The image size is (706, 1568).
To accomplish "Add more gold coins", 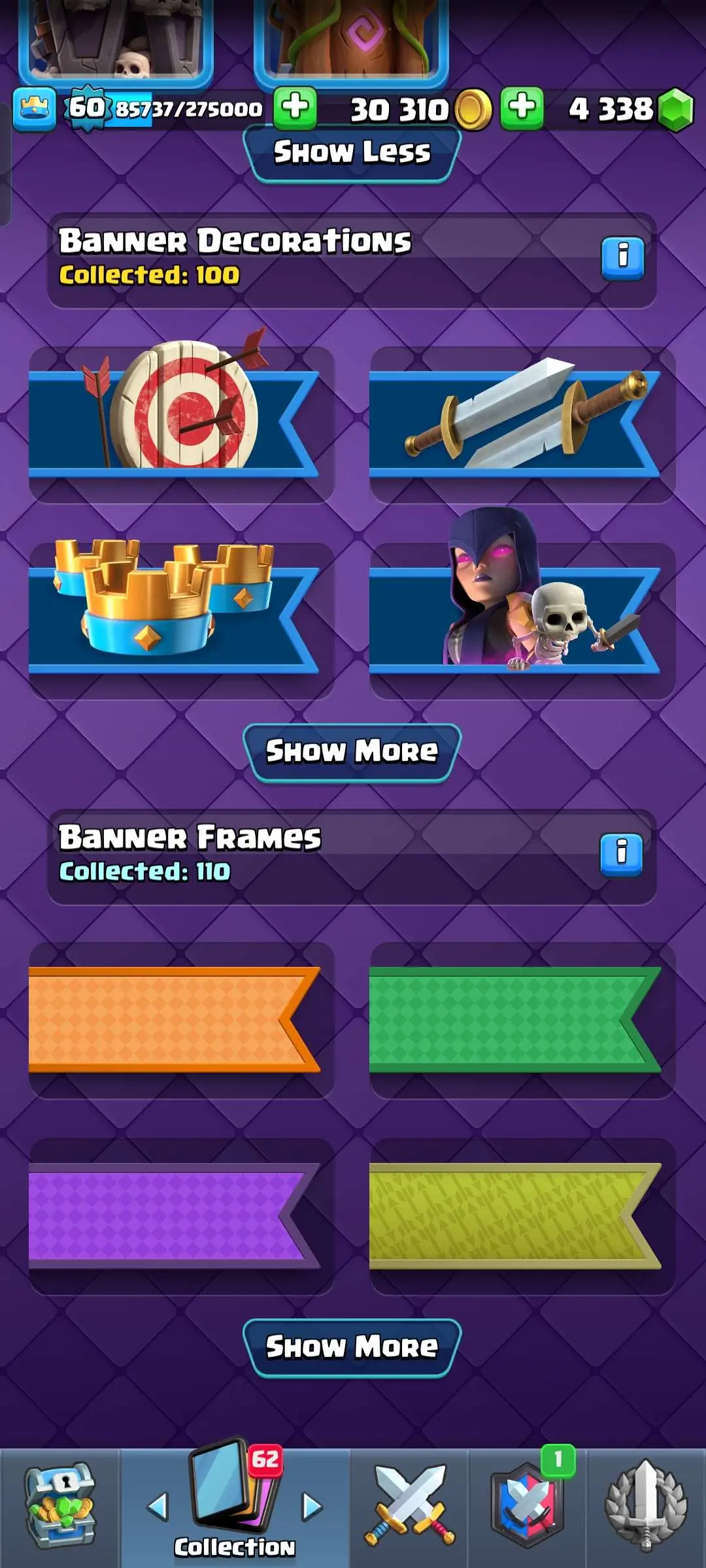I will coord(295,107).
